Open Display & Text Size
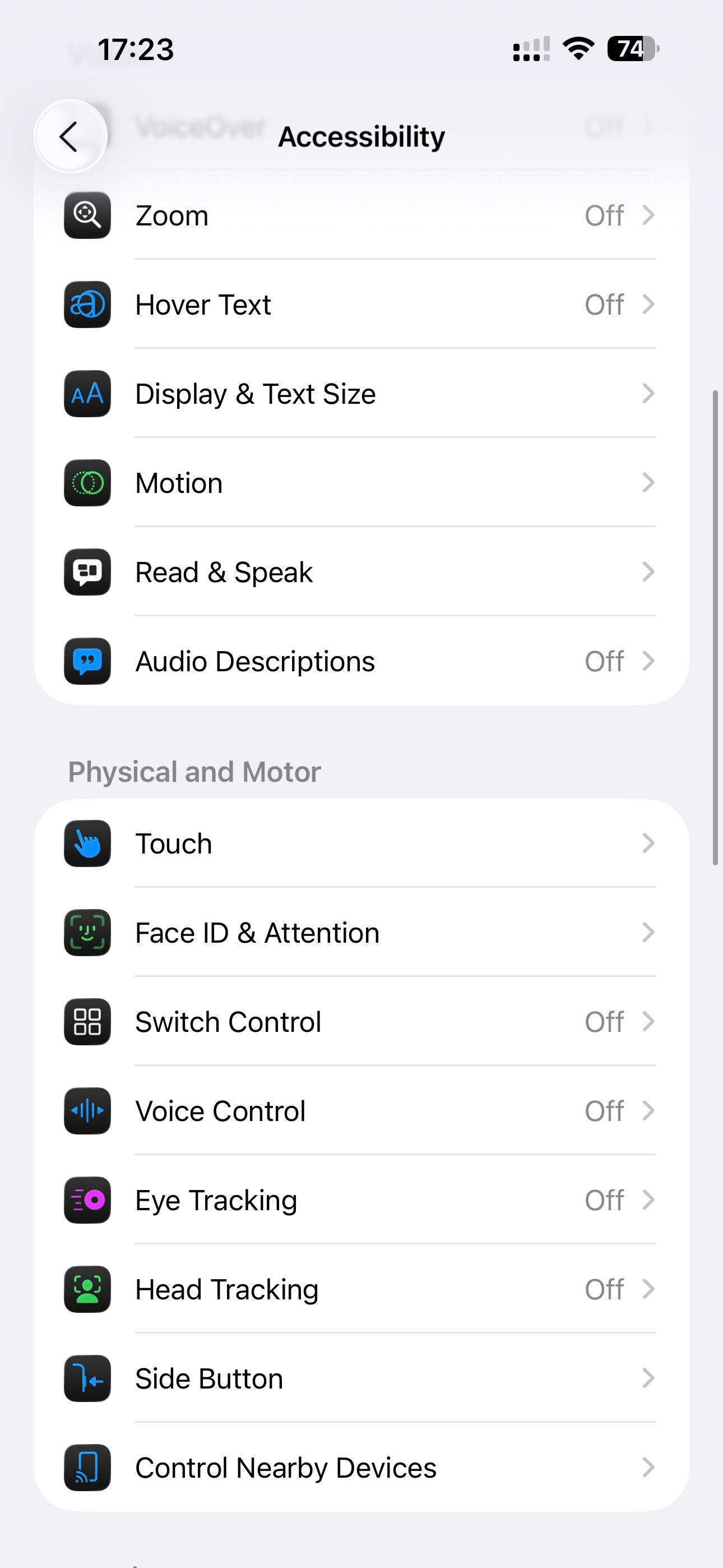The image size is (723, 1568). click(361, 394)
